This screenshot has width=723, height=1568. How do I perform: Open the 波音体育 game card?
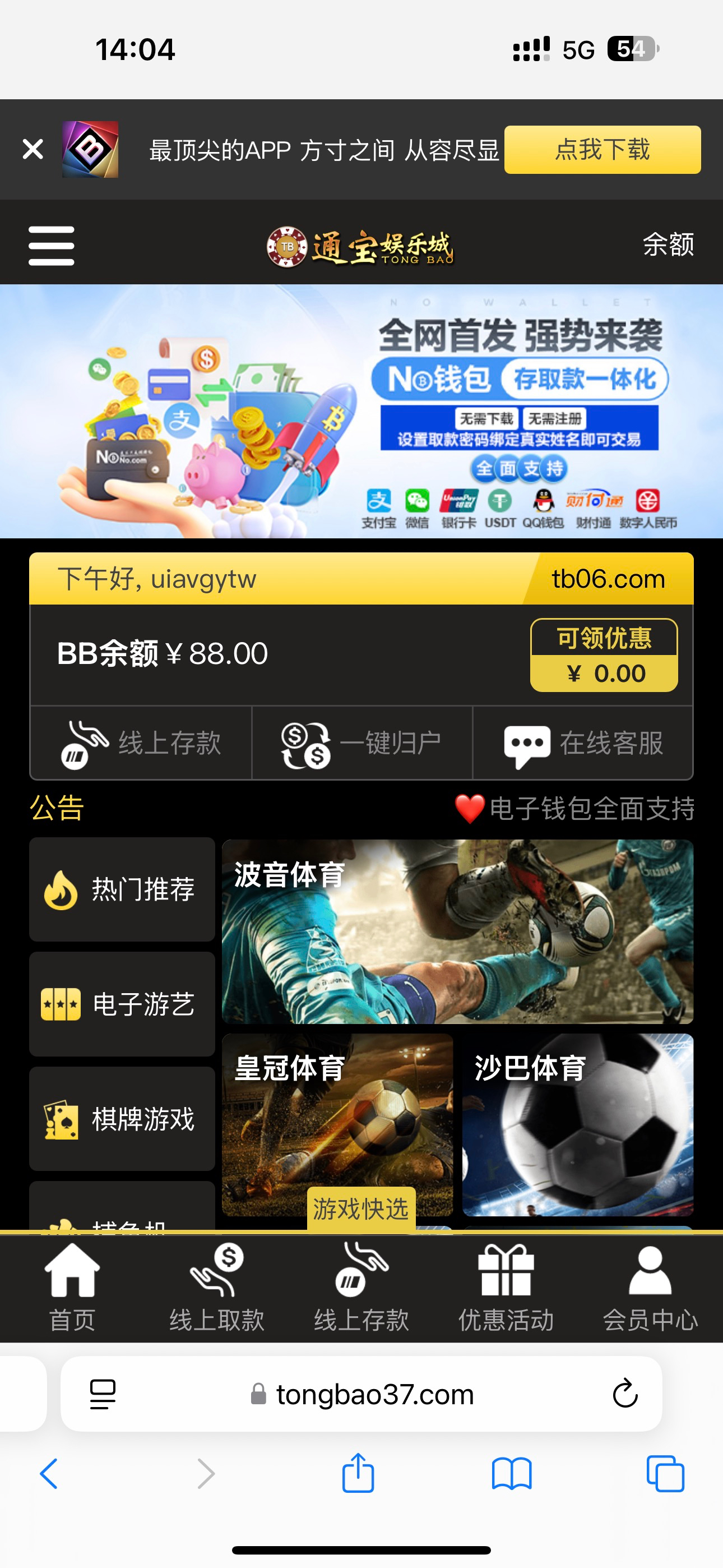(x=458, y=931)
